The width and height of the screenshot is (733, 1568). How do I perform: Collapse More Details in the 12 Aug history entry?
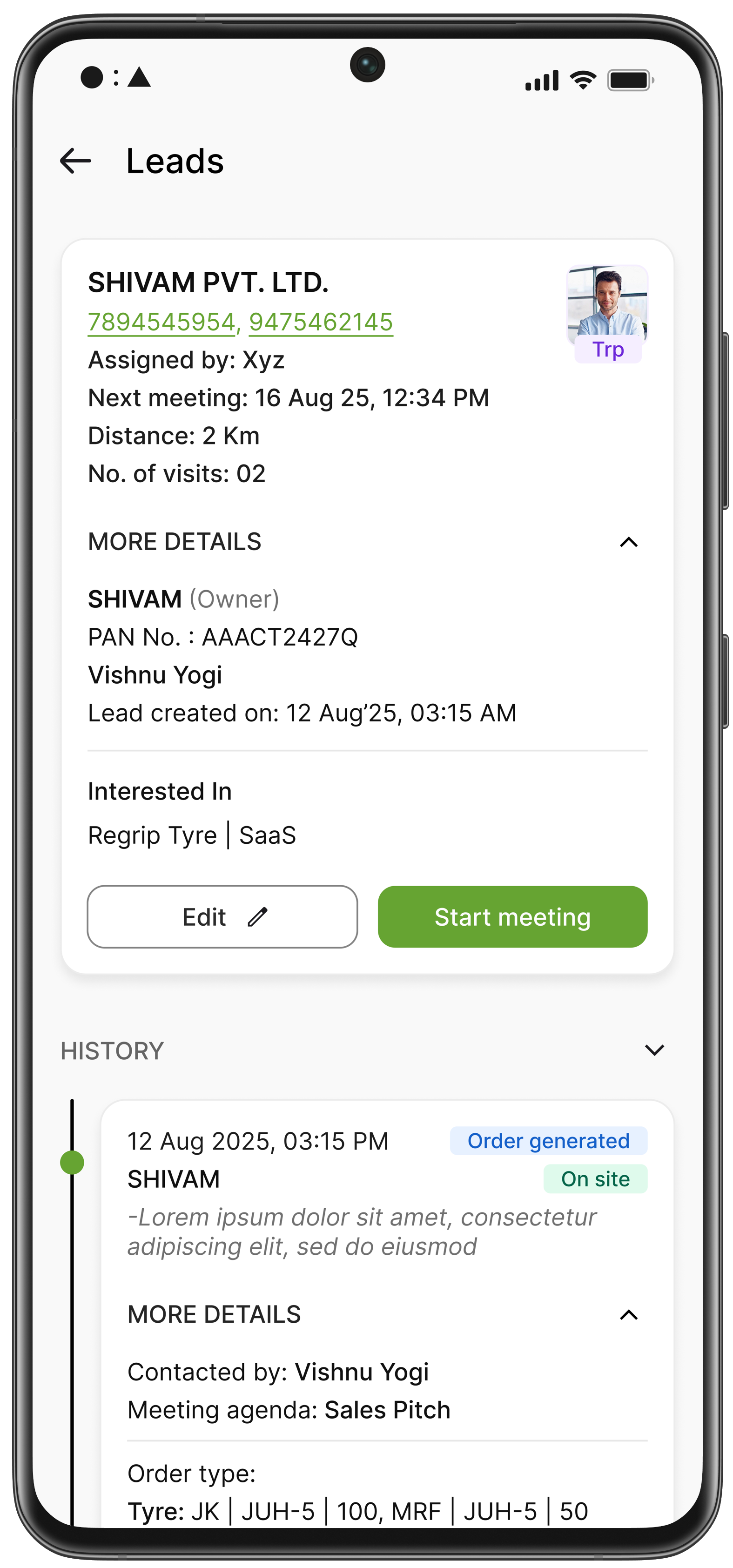[628, 1315]
